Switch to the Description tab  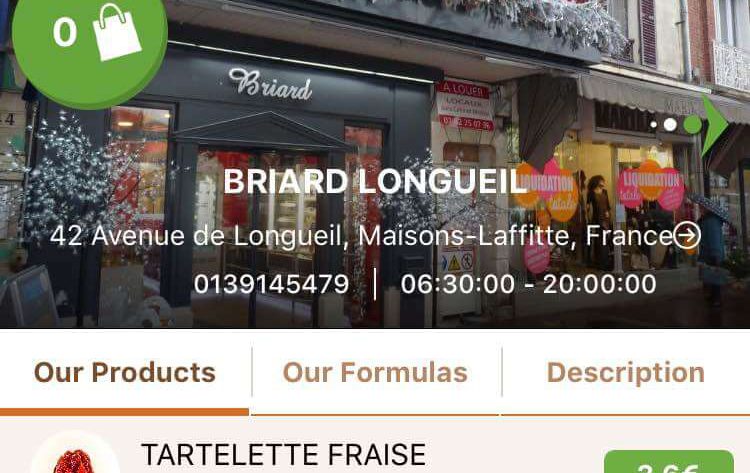pos(625,373)
